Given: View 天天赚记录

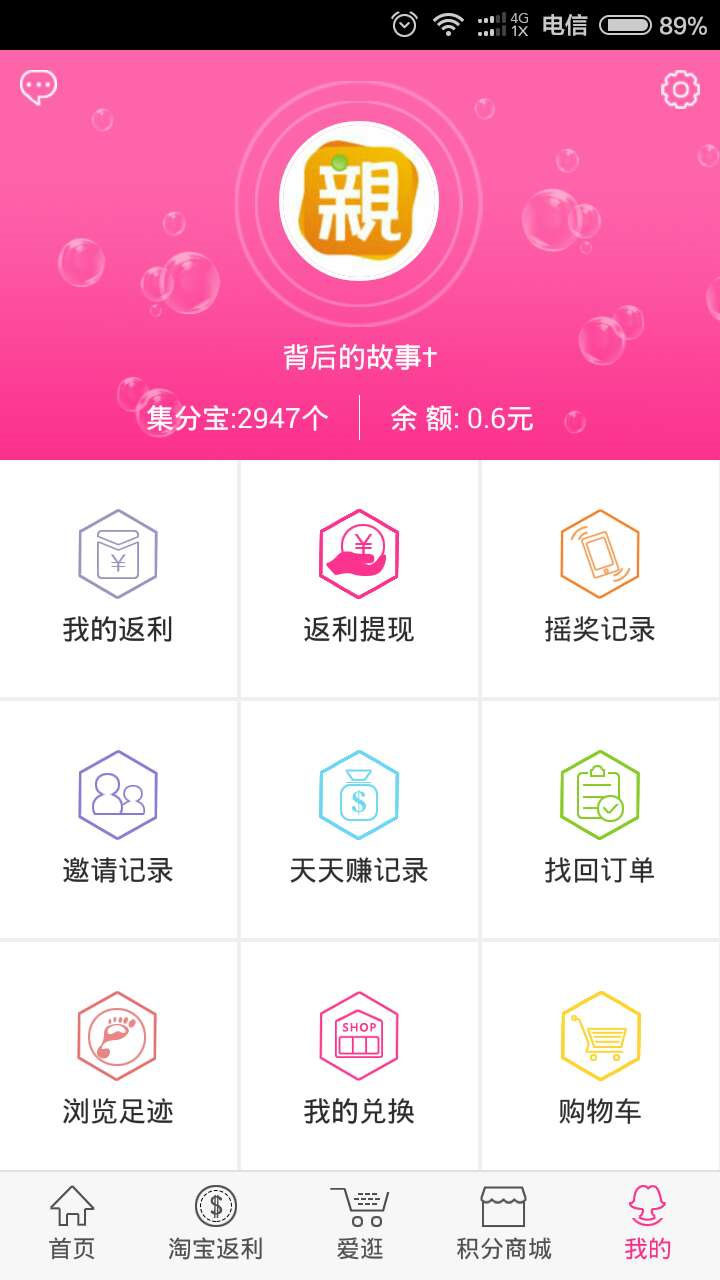Looking at the screenshot, I should pos(359,819).
